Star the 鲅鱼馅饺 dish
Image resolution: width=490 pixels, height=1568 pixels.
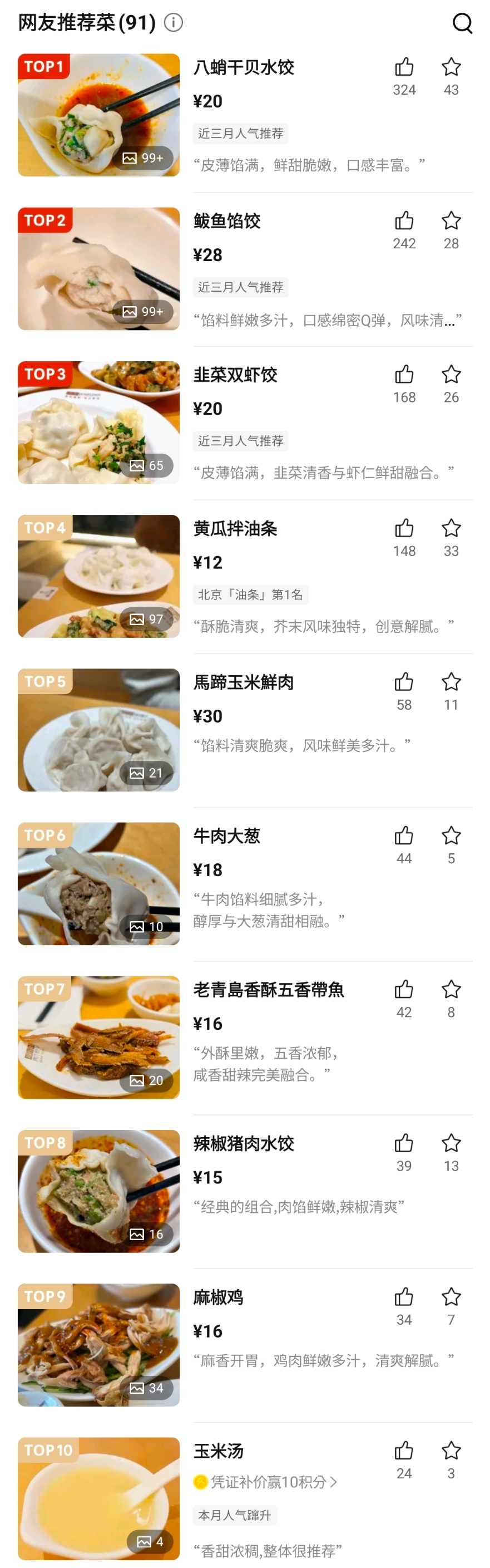[451, 221]
